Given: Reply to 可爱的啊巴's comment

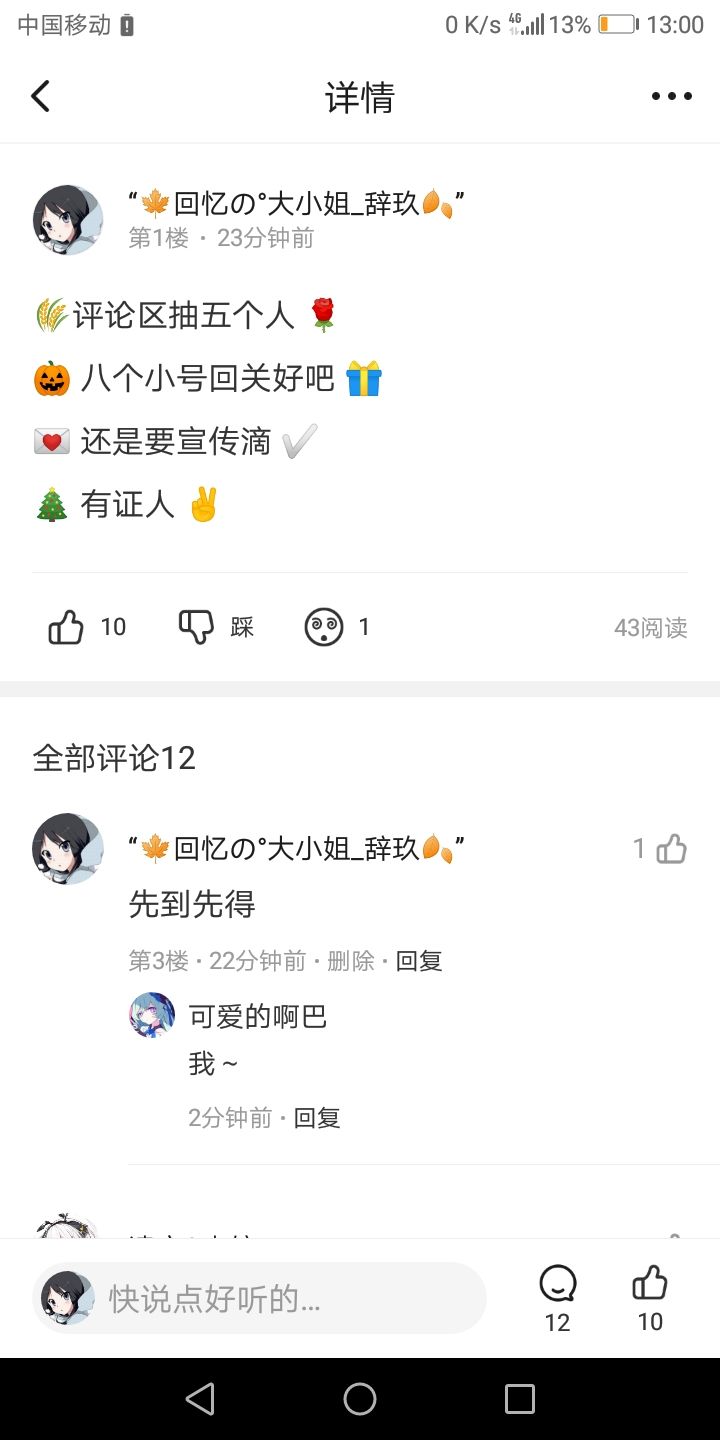Looking at the screenshot, I should (317, 1118).
